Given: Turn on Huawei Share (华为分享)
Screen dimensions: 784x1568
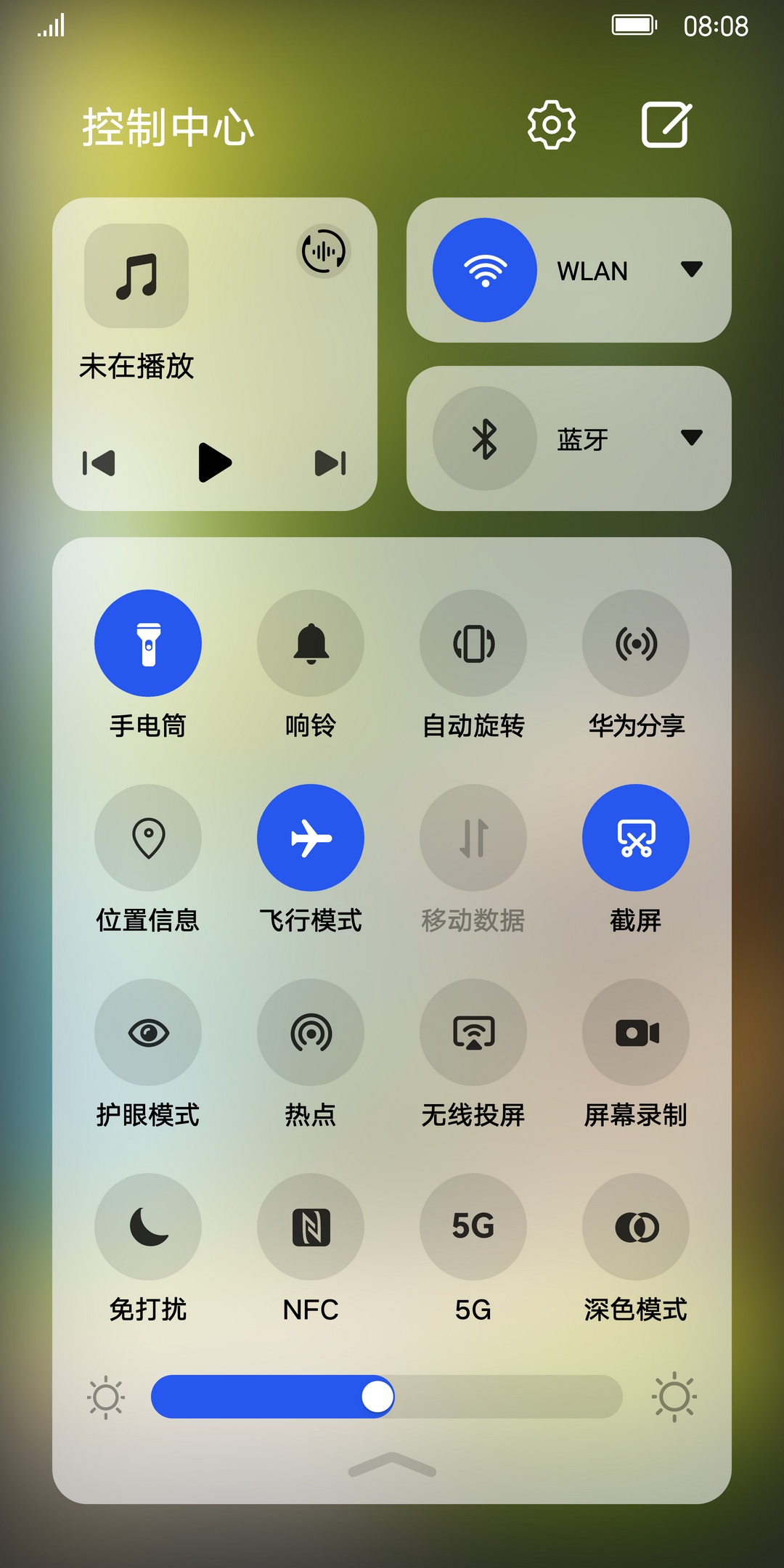Looking at the screenshot, I should click(x=636, y=643).
